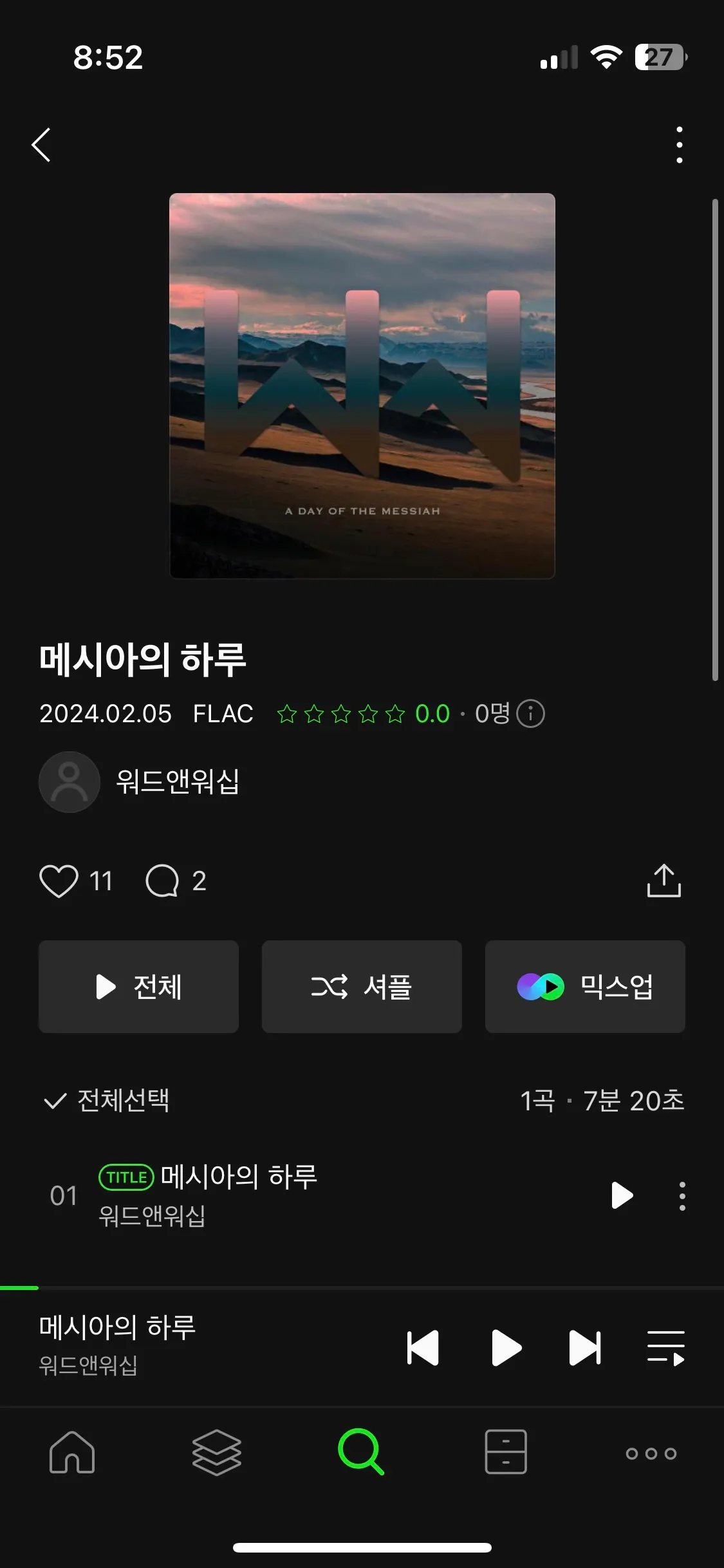
Task: Tap the back chevron to return
Action: point(41,145)
